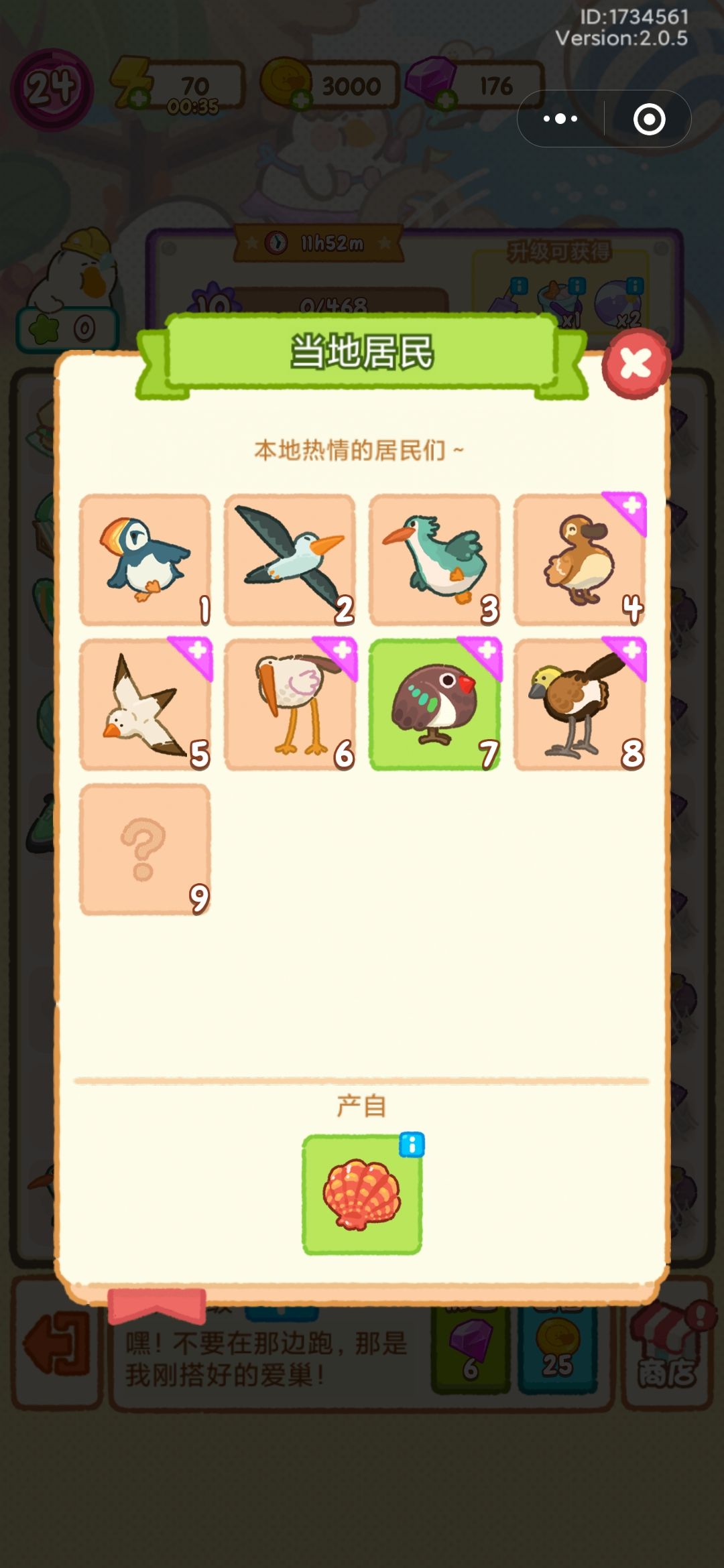Image resolution: width=724 pixels, height=1568 pixels.
Task: Select the dodo resident numbered 4
Action: pos(579,560)
